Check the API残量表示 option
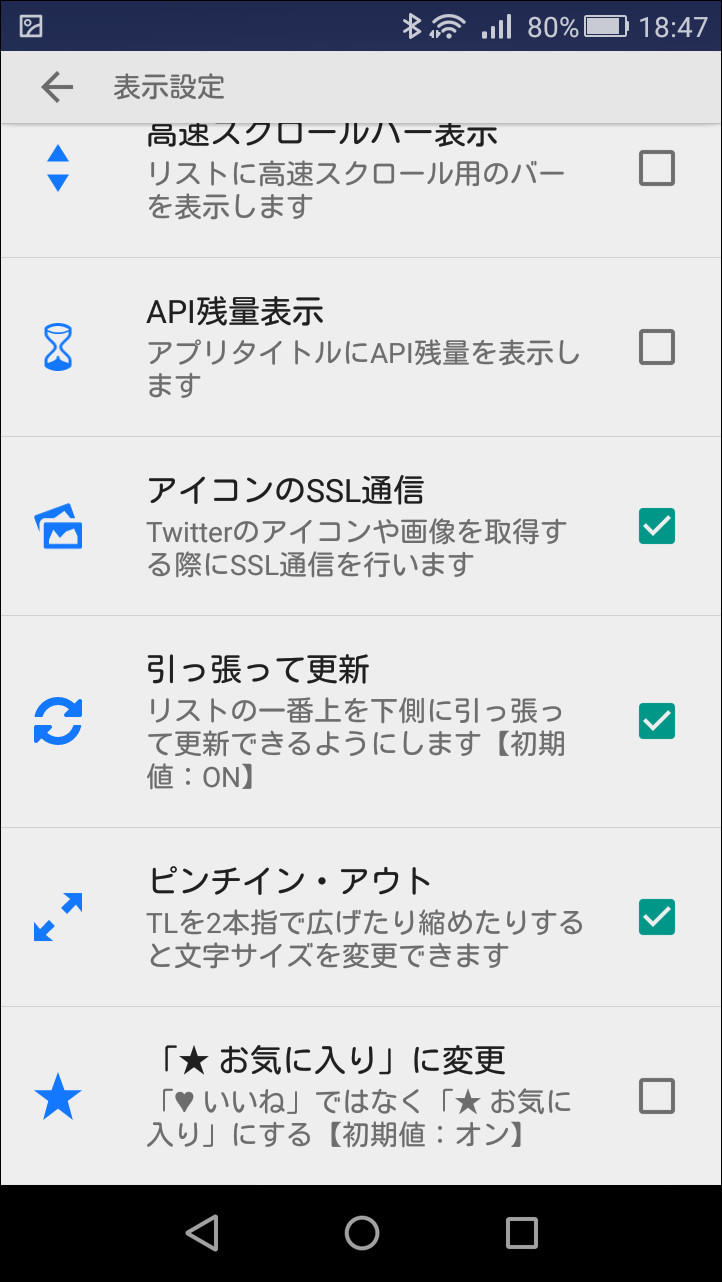 click(656, 347)
